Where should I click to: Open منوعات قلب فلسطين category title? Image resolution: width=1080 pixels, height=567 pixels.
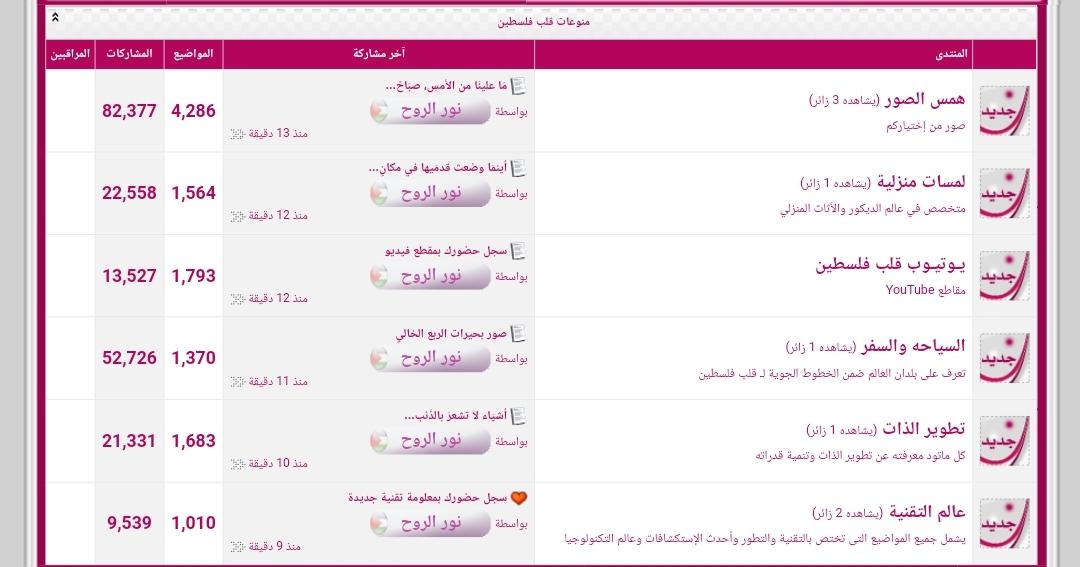pos(543,21)
